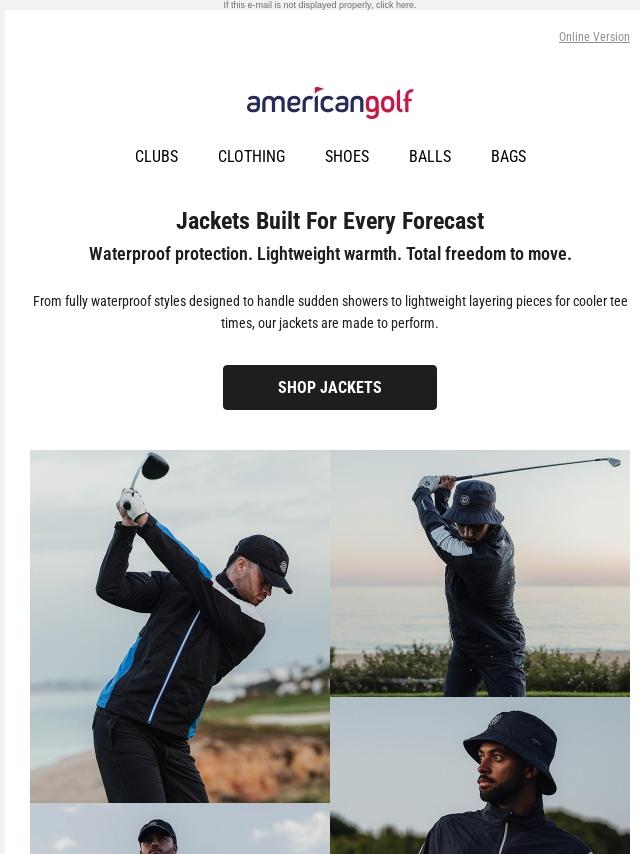Tap the Shop Jackets button

330,387
